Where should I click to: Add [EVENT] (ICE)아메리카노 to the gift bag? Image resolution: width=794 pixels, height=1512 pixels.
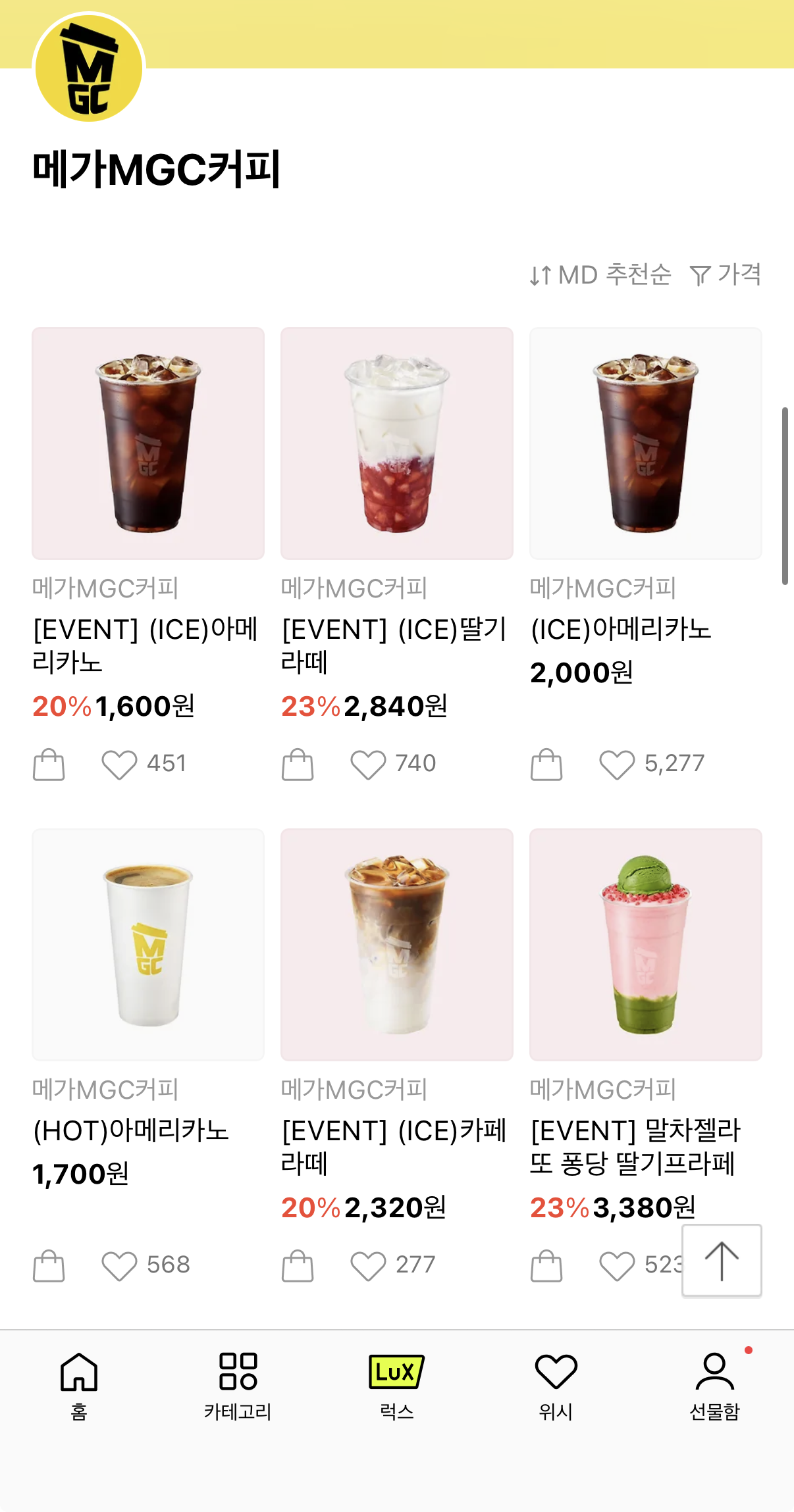pyautogui.click(x=49, y=765)
